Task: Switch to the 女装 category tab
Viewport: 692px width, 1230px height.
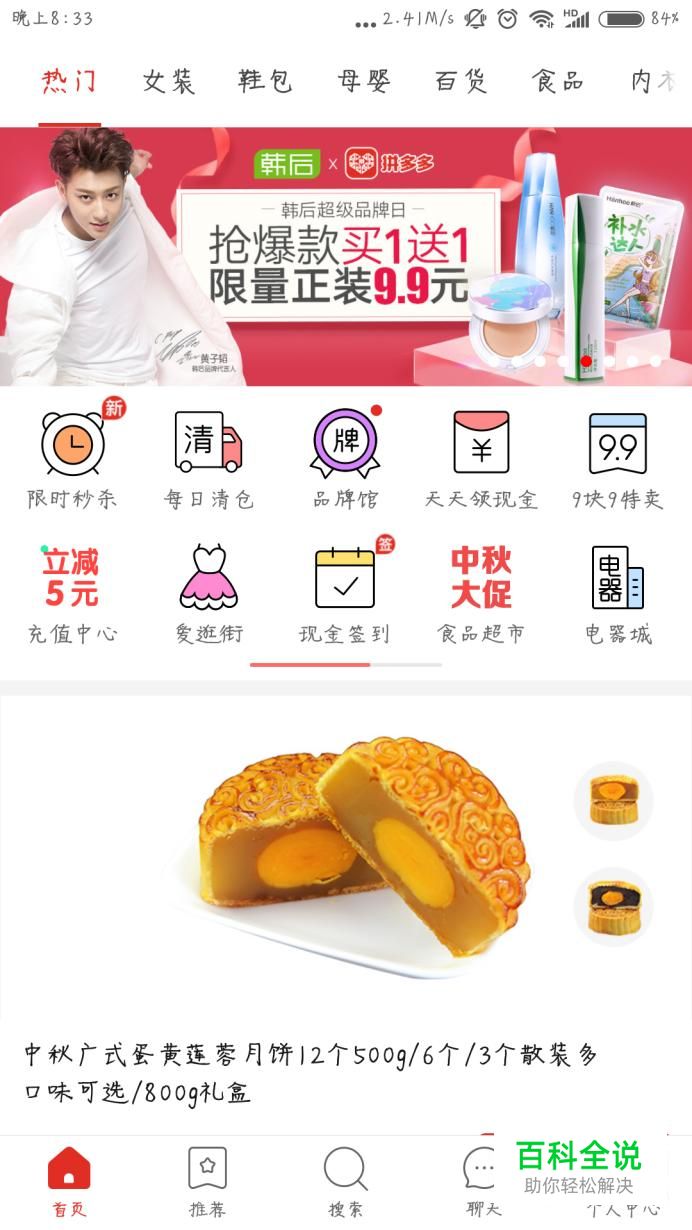Action: (168, 82)
